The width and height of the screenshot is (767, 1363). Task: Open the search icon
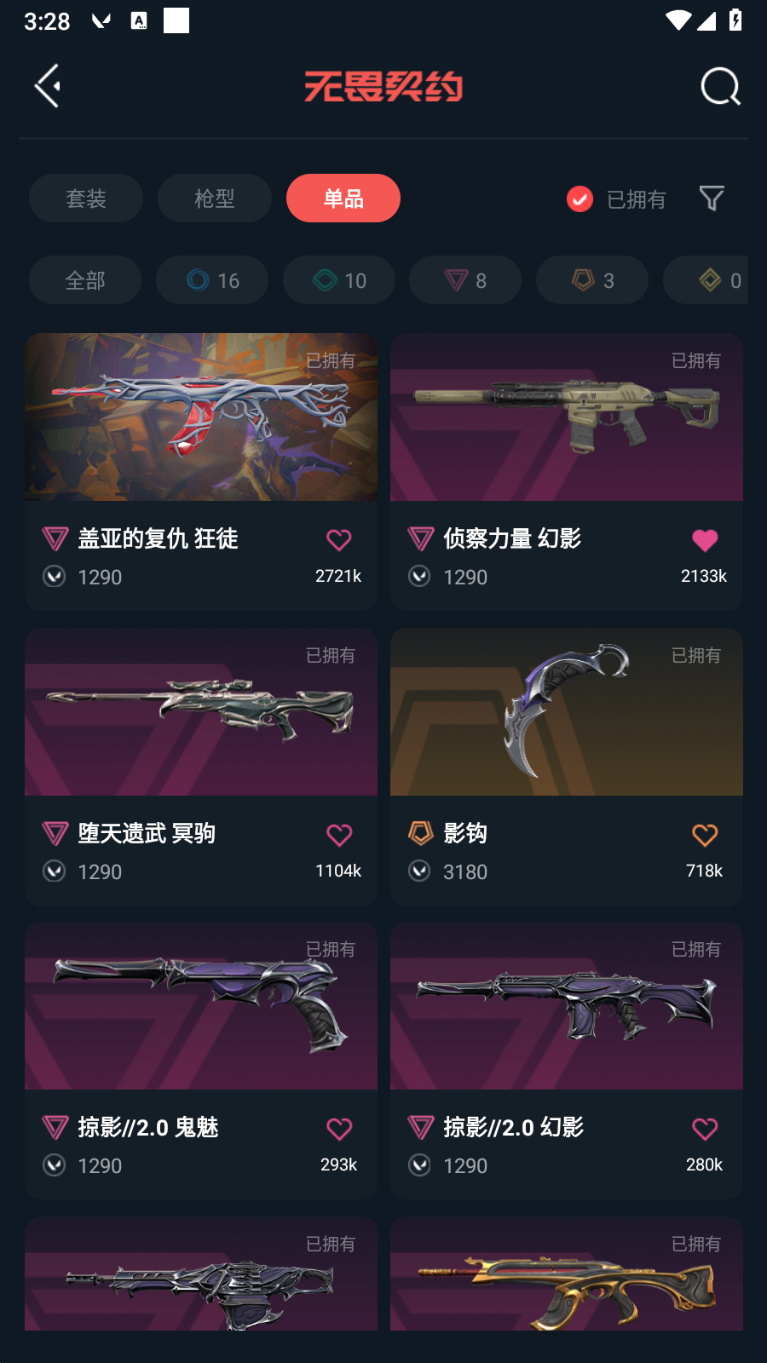(x=720, y=87)
